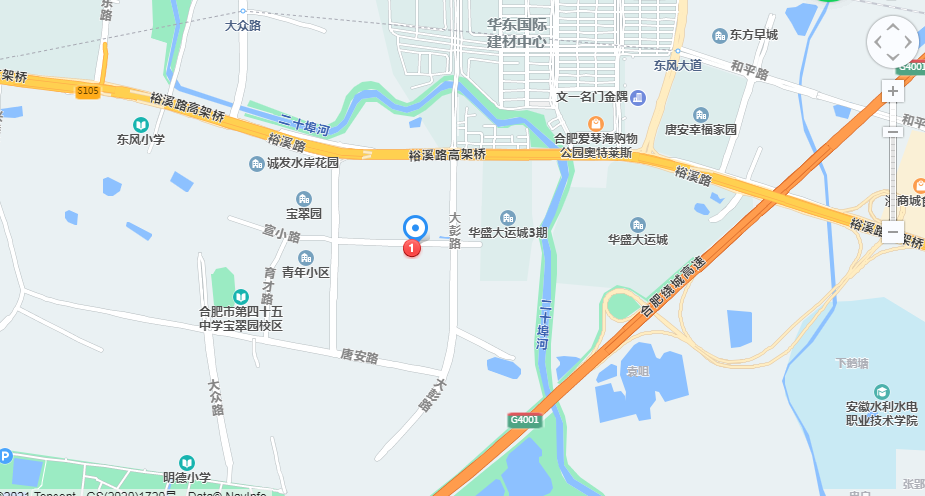Zoom out with the bottom minus button
Image resolution: width=925 pixels, height=496 pixels.
(892, 232)
